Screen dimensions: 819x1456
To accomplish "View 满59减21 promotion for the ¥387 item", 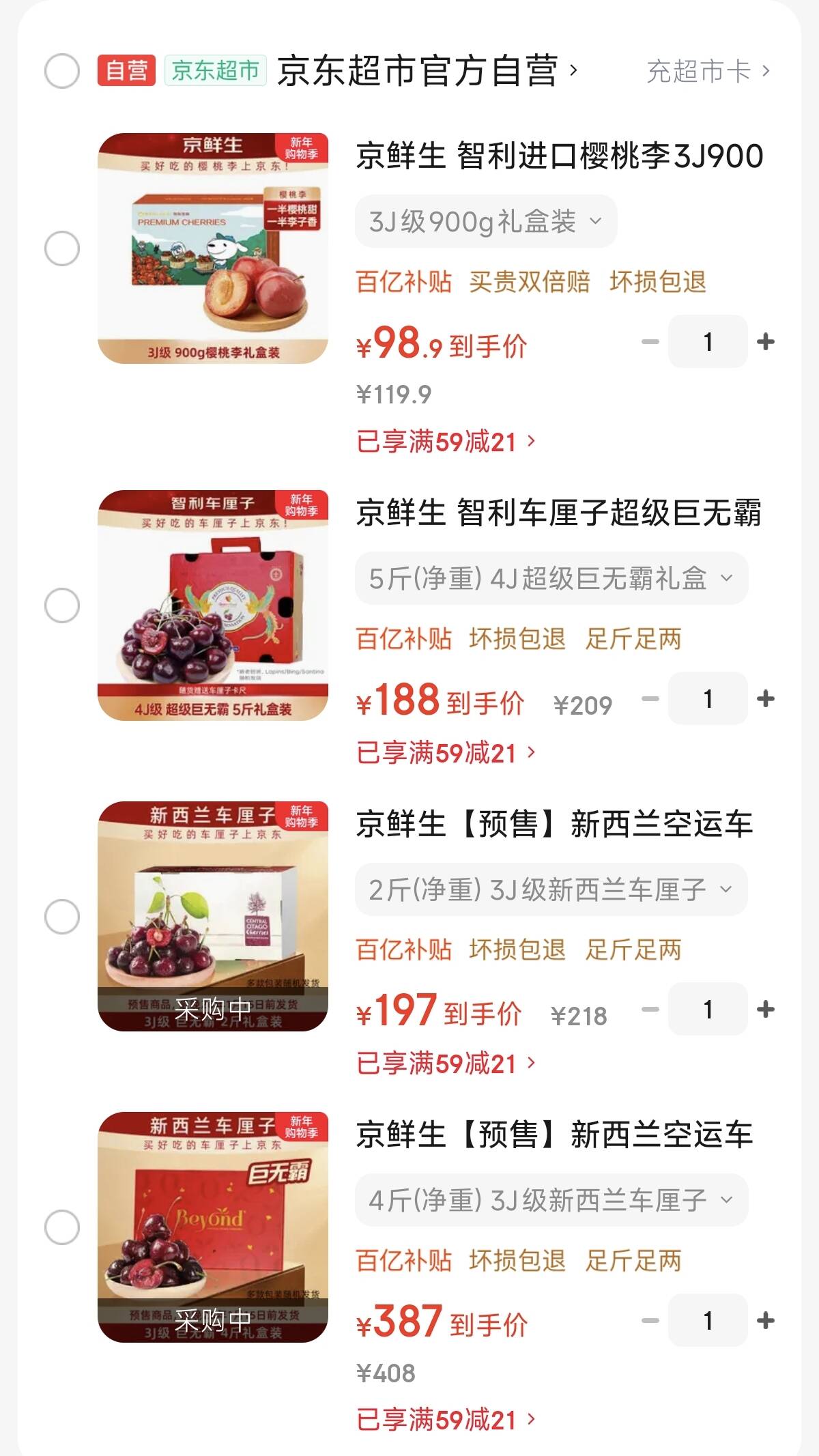I will tap(446, 1421).
